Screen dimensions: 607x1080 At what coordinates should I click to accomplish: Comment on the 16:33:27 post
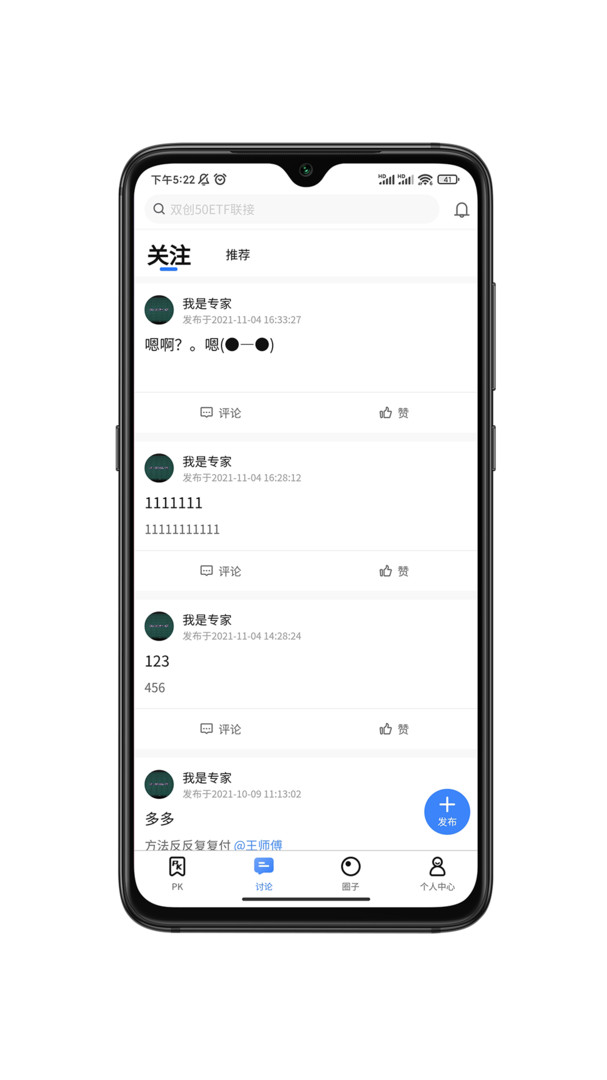tap(220, 413)
